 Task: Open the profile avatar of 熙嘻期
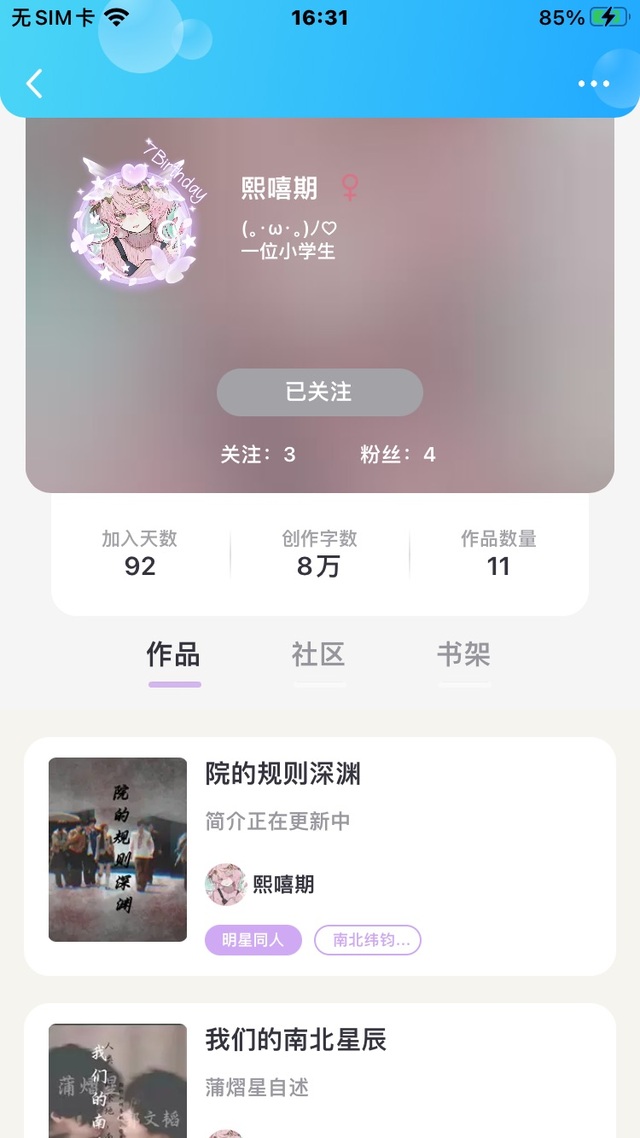coord(135,221)
